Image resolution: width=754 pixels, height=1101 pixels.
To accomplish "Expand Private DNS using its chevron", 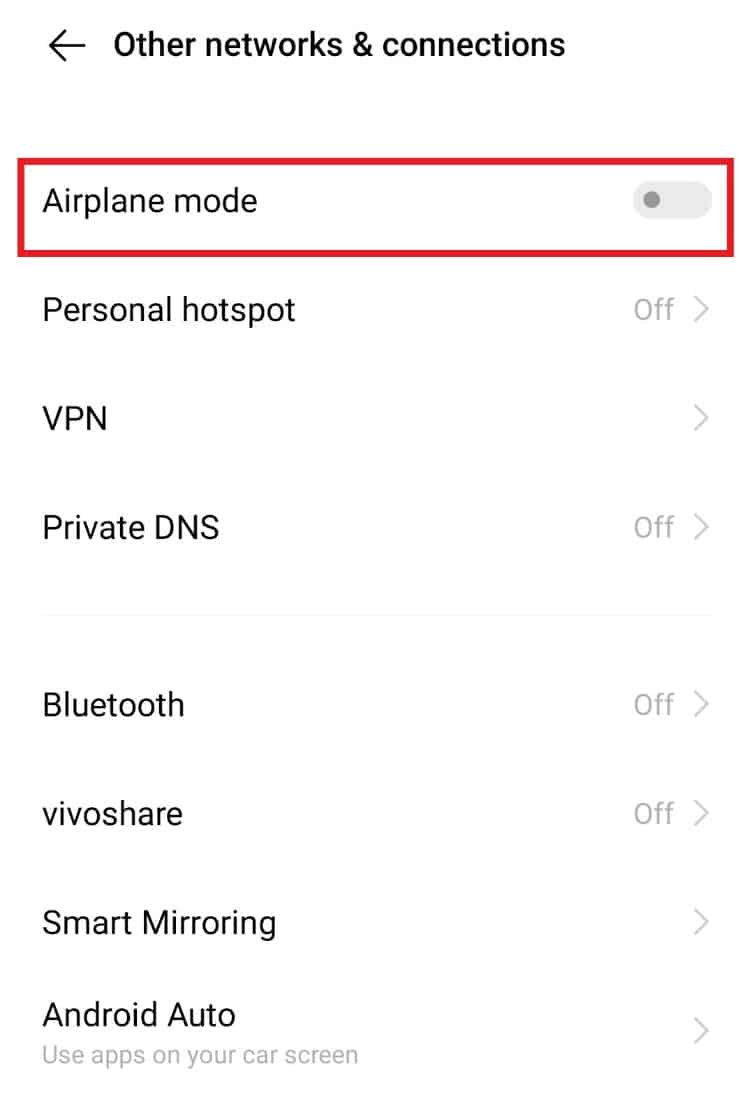I will pyautogui.click(x=701, y=527).
